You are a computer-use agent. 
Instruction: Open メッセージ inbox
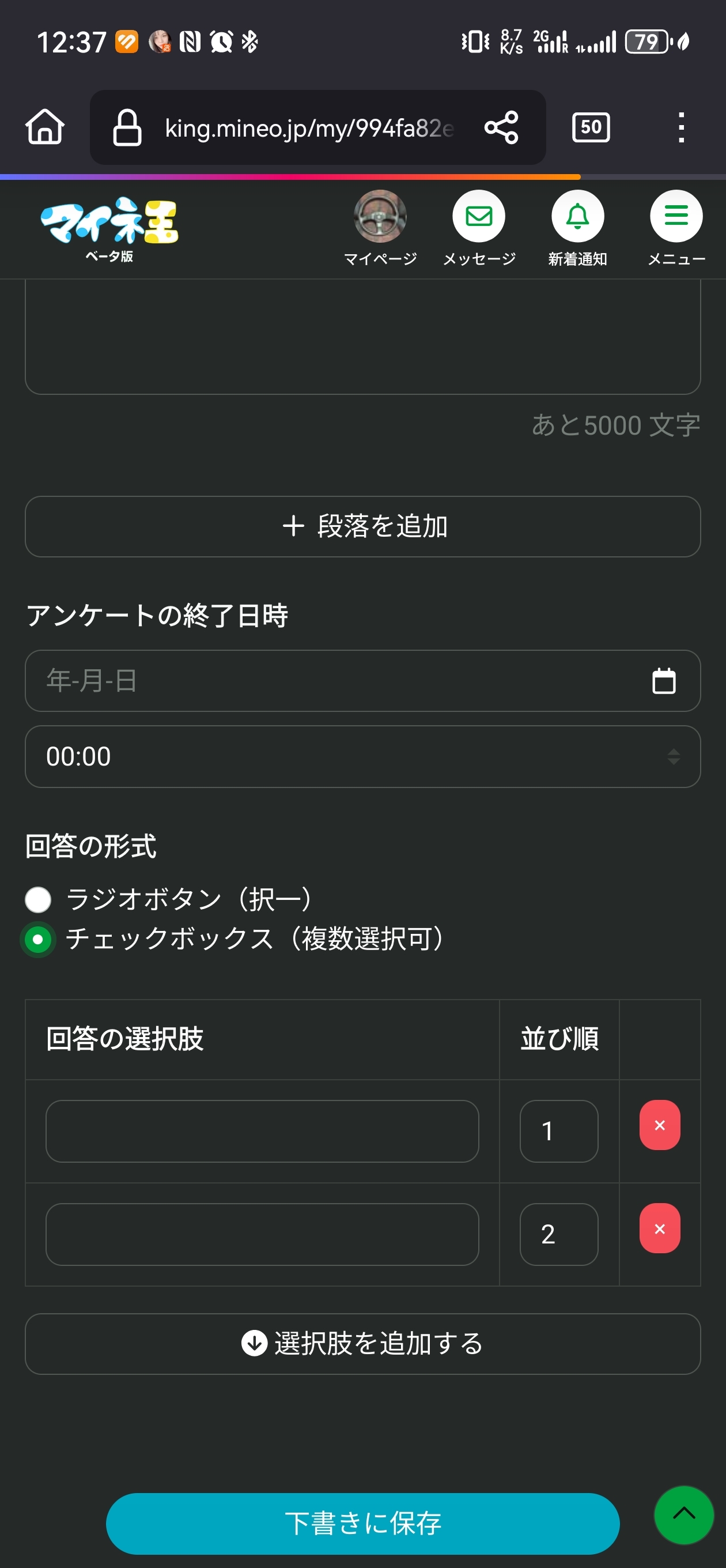point(479,228)
